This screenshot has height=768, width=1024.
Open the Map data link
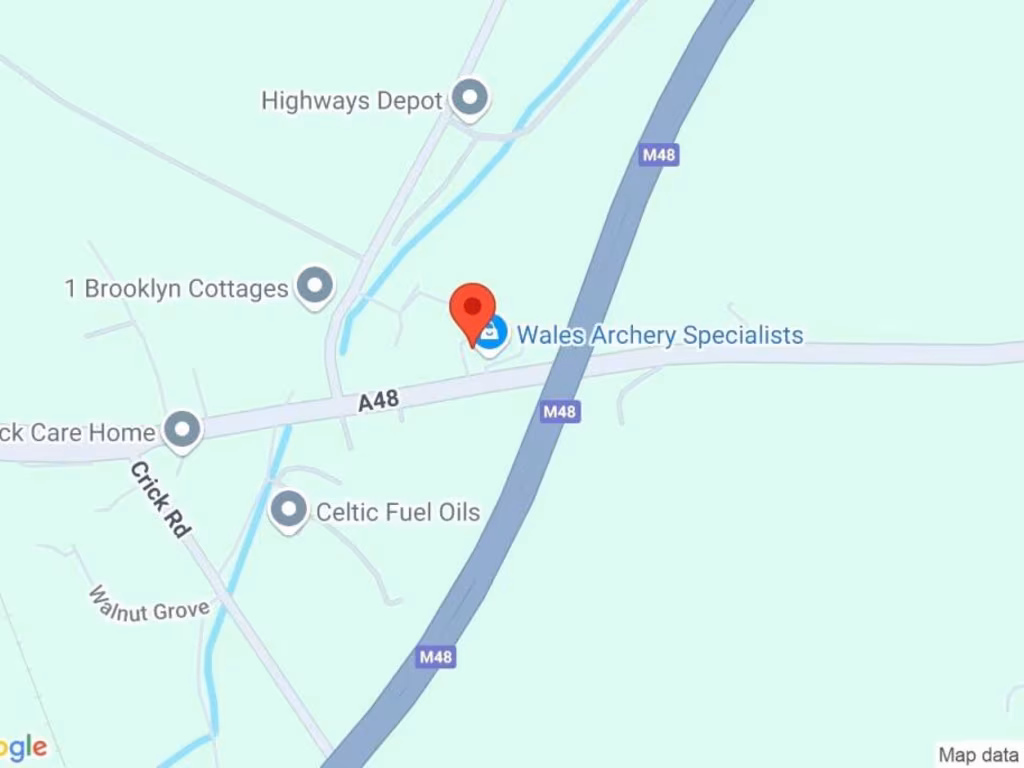pos(980,755)
